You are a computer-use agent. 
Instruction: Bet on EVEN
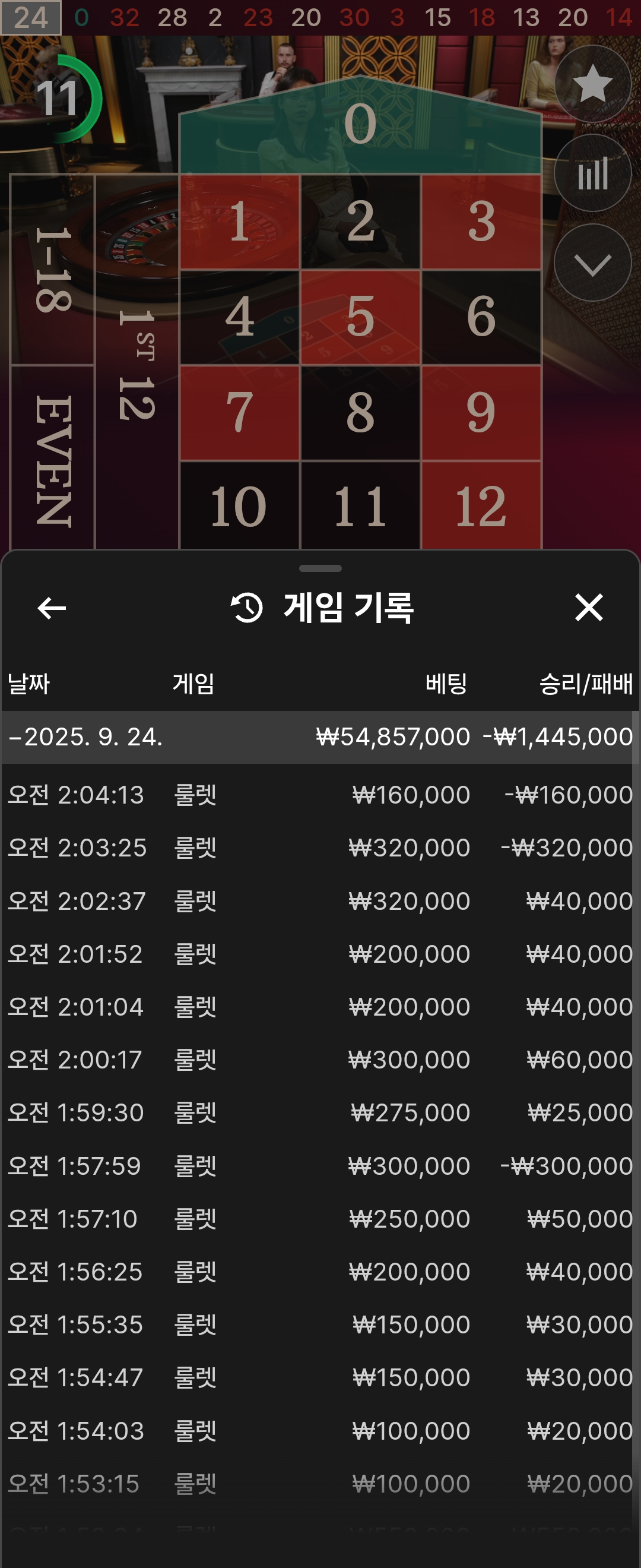(x=53, y=460)
